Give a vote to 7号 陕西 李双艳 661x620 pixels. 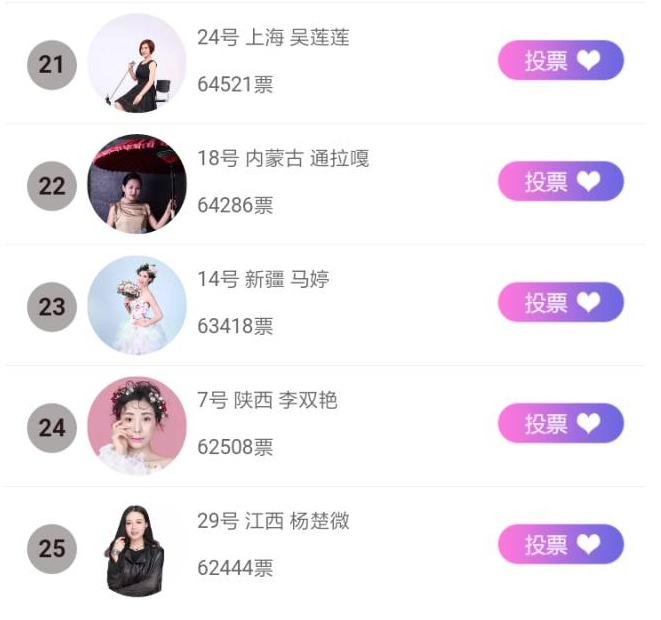(560, 424)
